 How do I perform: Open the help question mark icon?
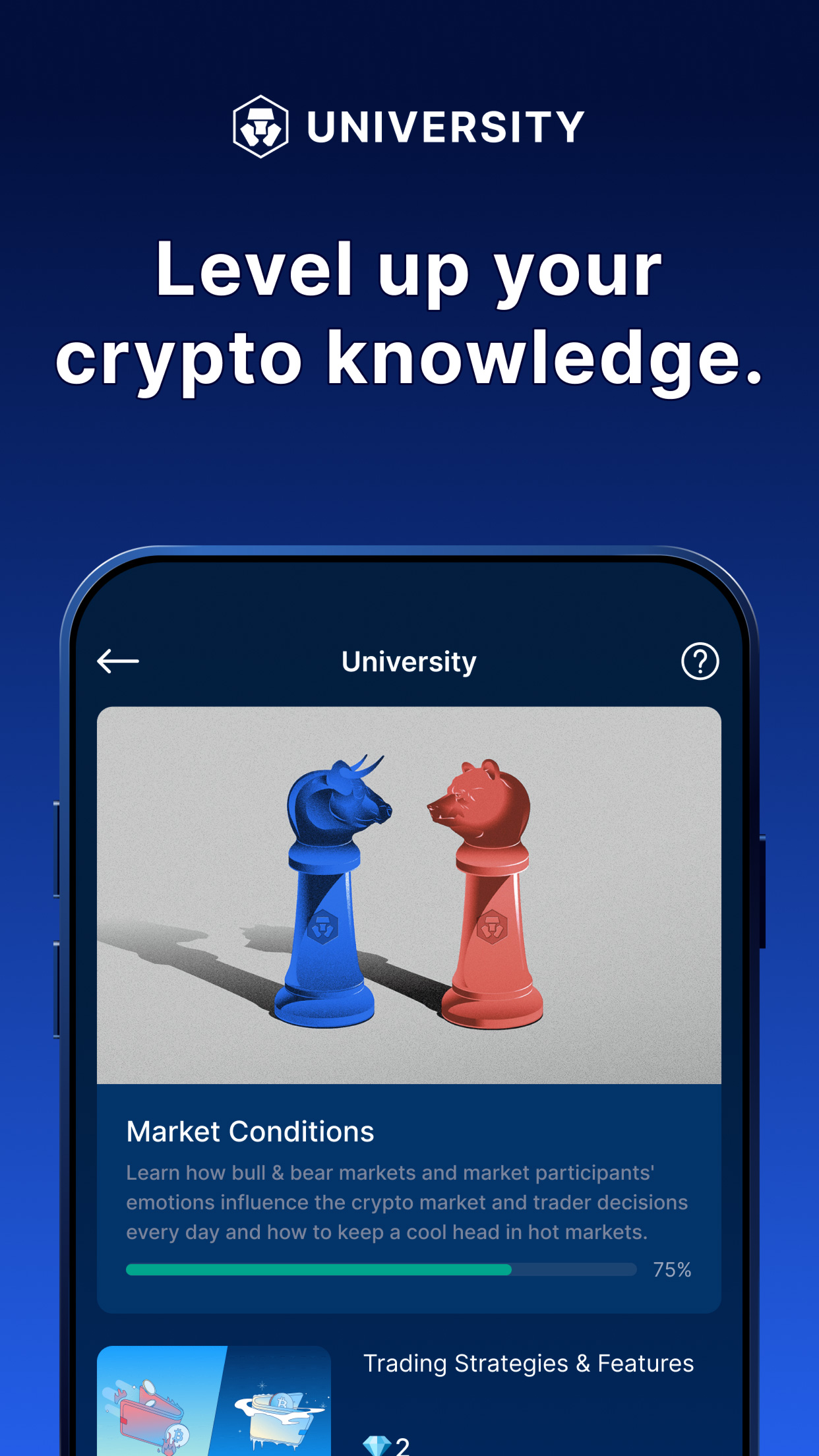click(x=699, y=661)
